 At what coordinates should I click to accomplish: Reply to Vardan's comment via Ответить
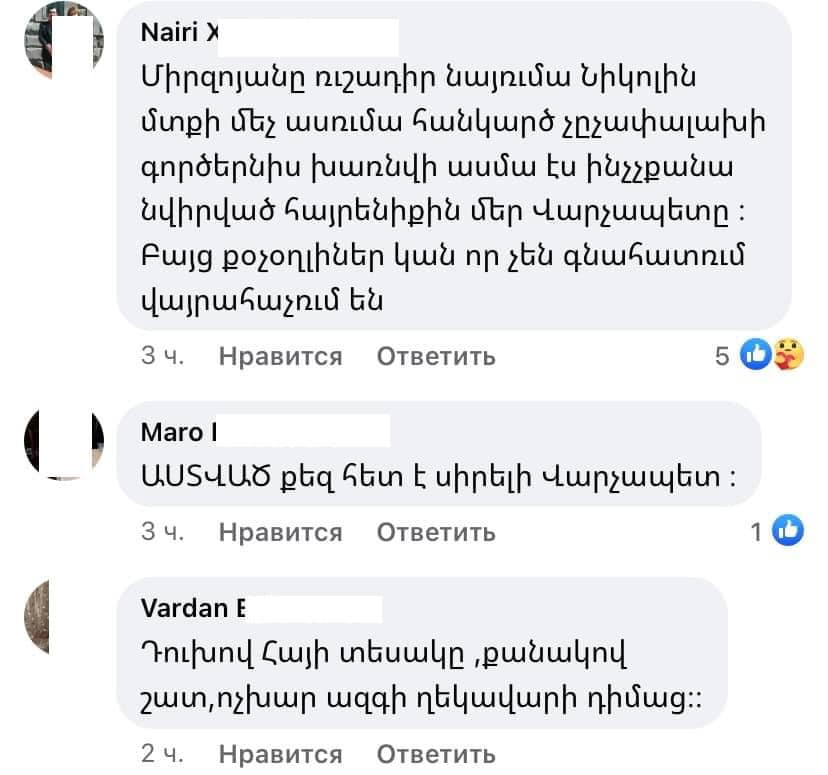point(435,753)
